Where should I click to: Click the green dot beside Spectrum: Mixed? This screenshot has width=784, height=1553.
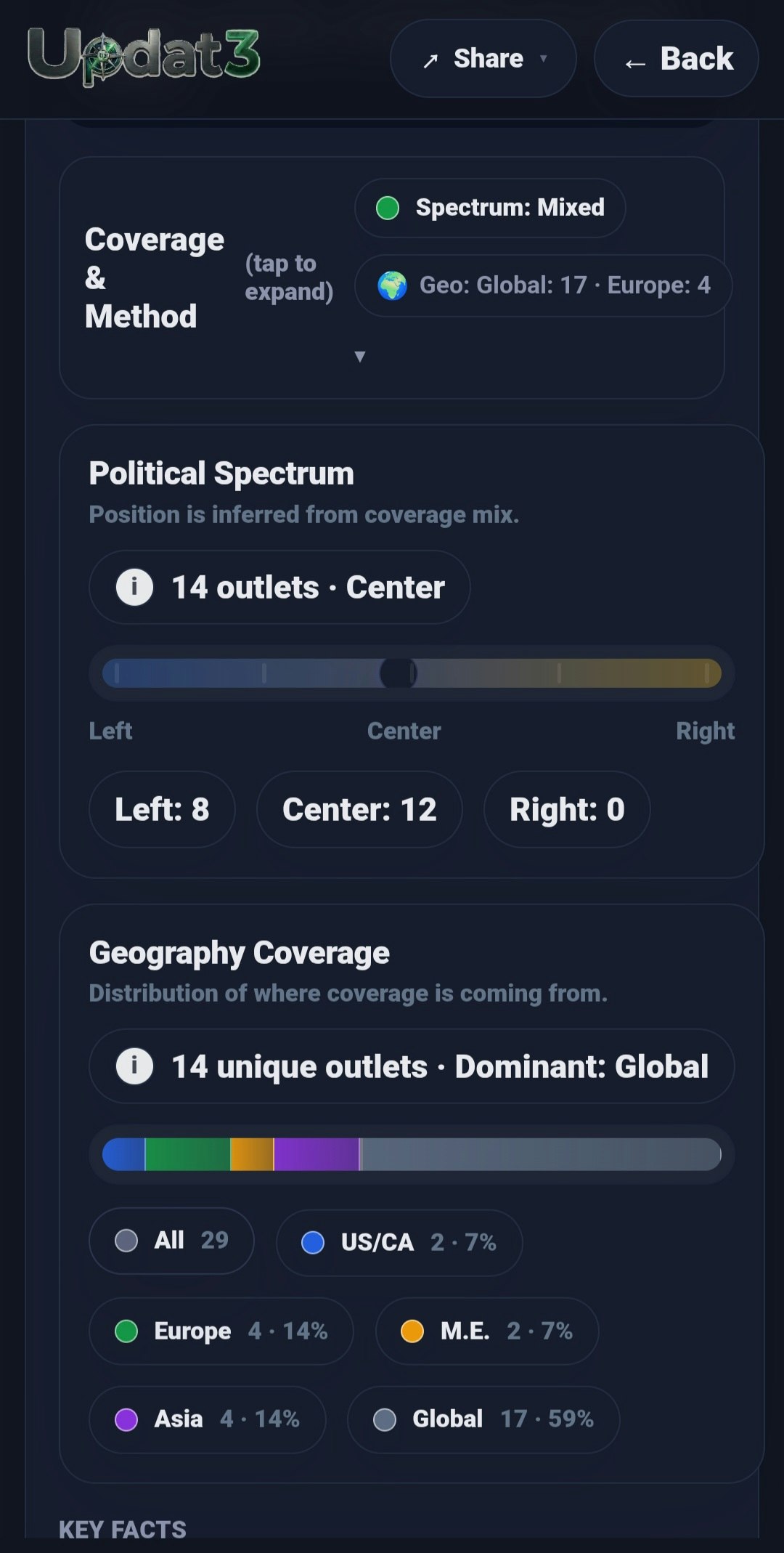[389, 208]
